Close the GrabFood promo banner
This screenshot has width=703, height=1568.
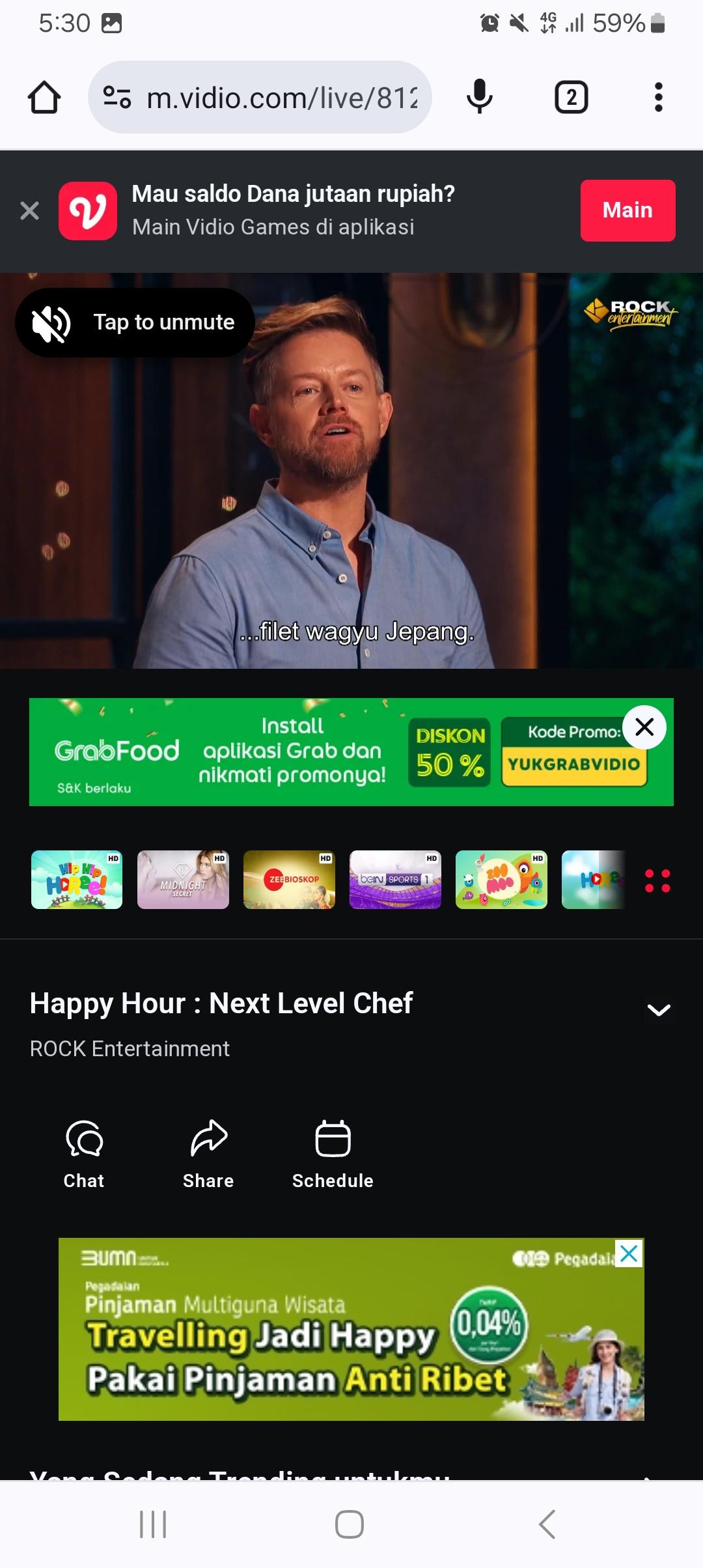644,727
